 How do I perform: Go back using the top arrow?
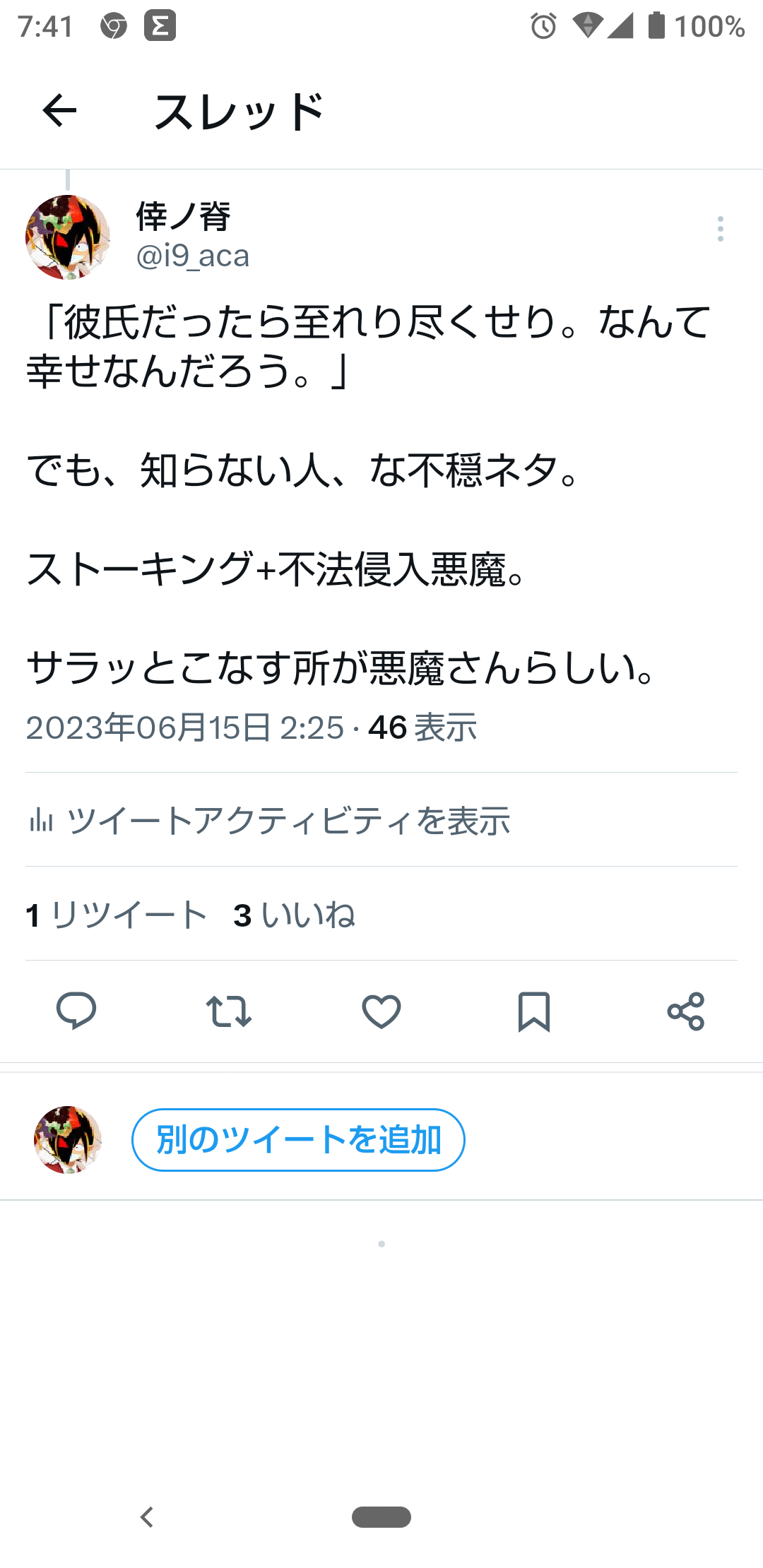[59, 111]
